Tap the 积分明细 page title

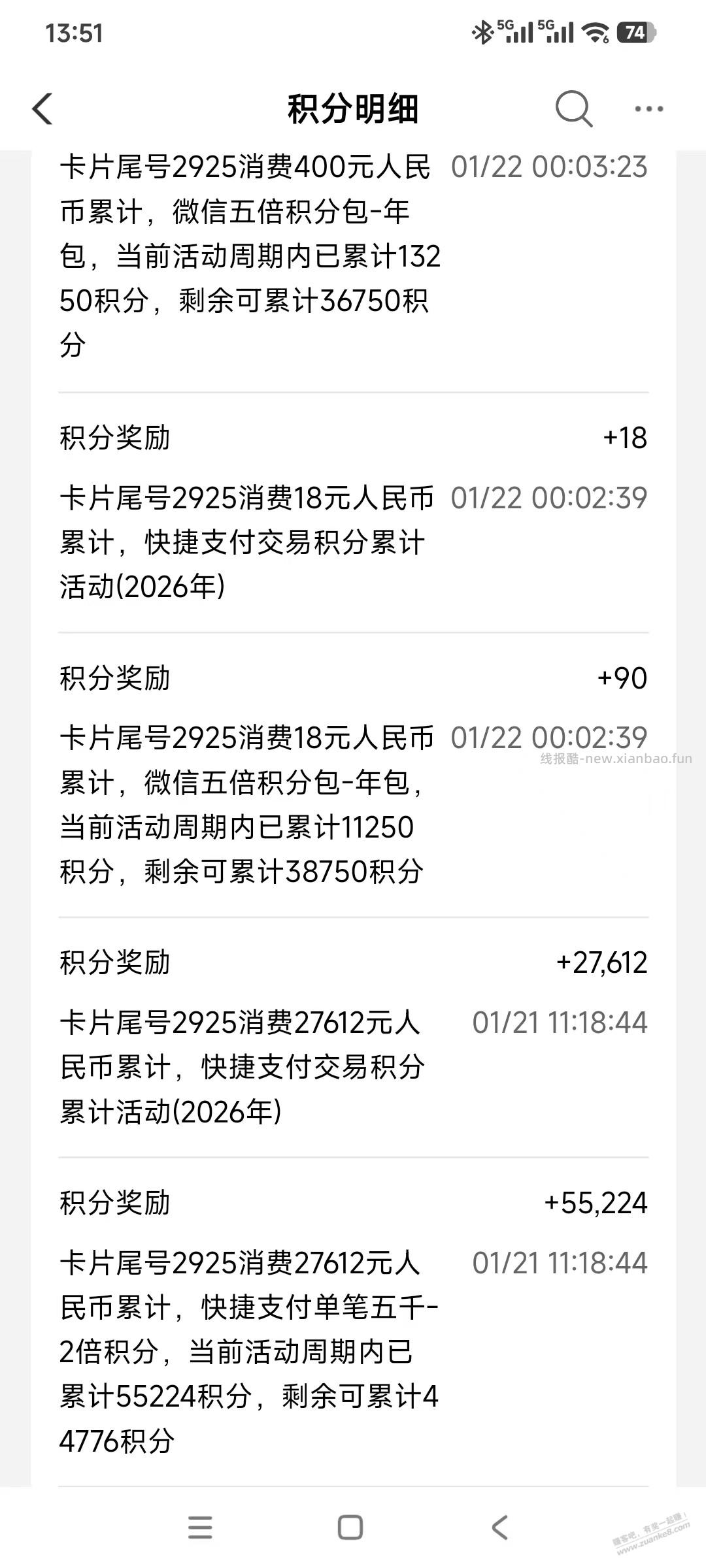[x=352, y=109]
